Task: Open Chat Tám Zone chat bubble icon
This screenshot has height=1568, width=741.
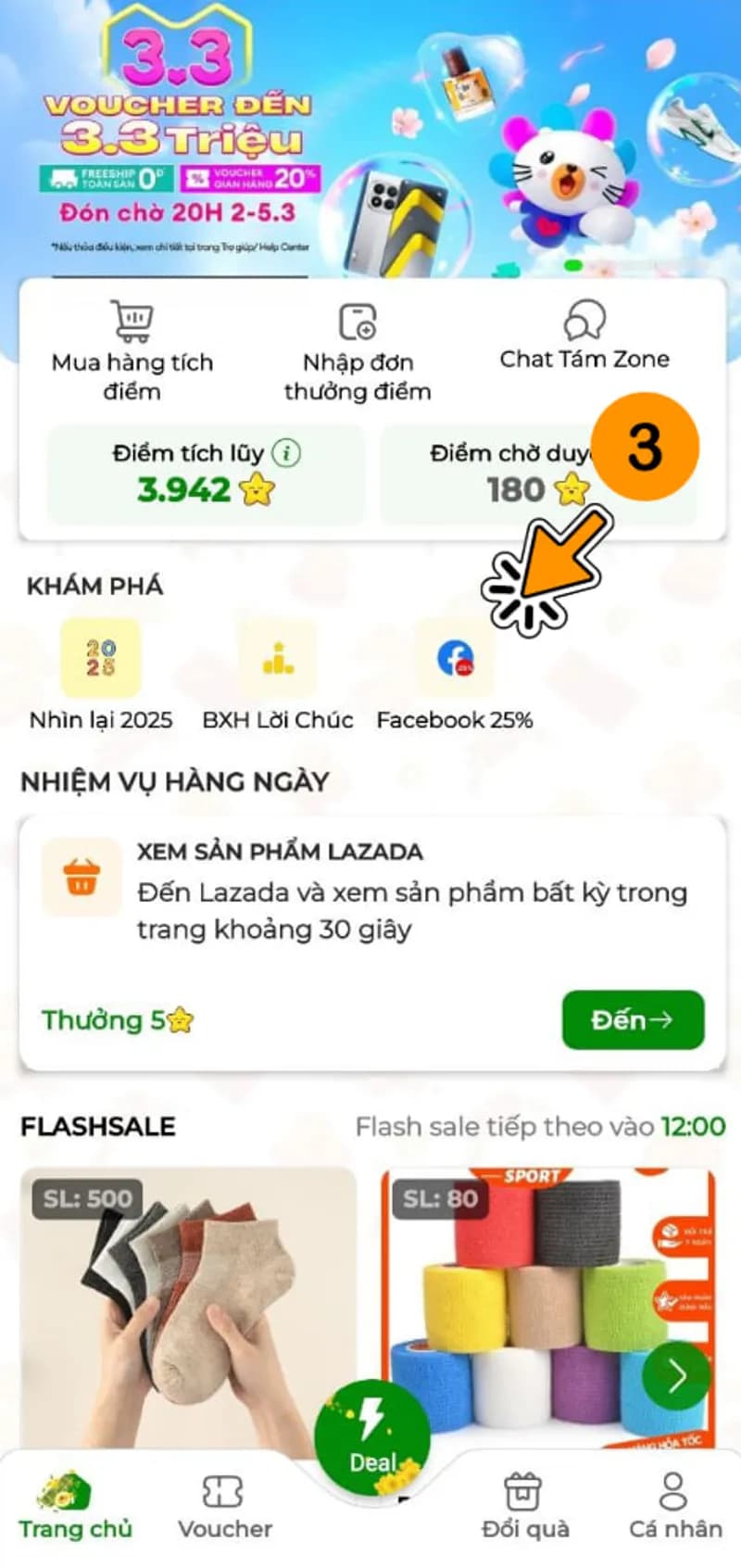Action: pos(584,319)
